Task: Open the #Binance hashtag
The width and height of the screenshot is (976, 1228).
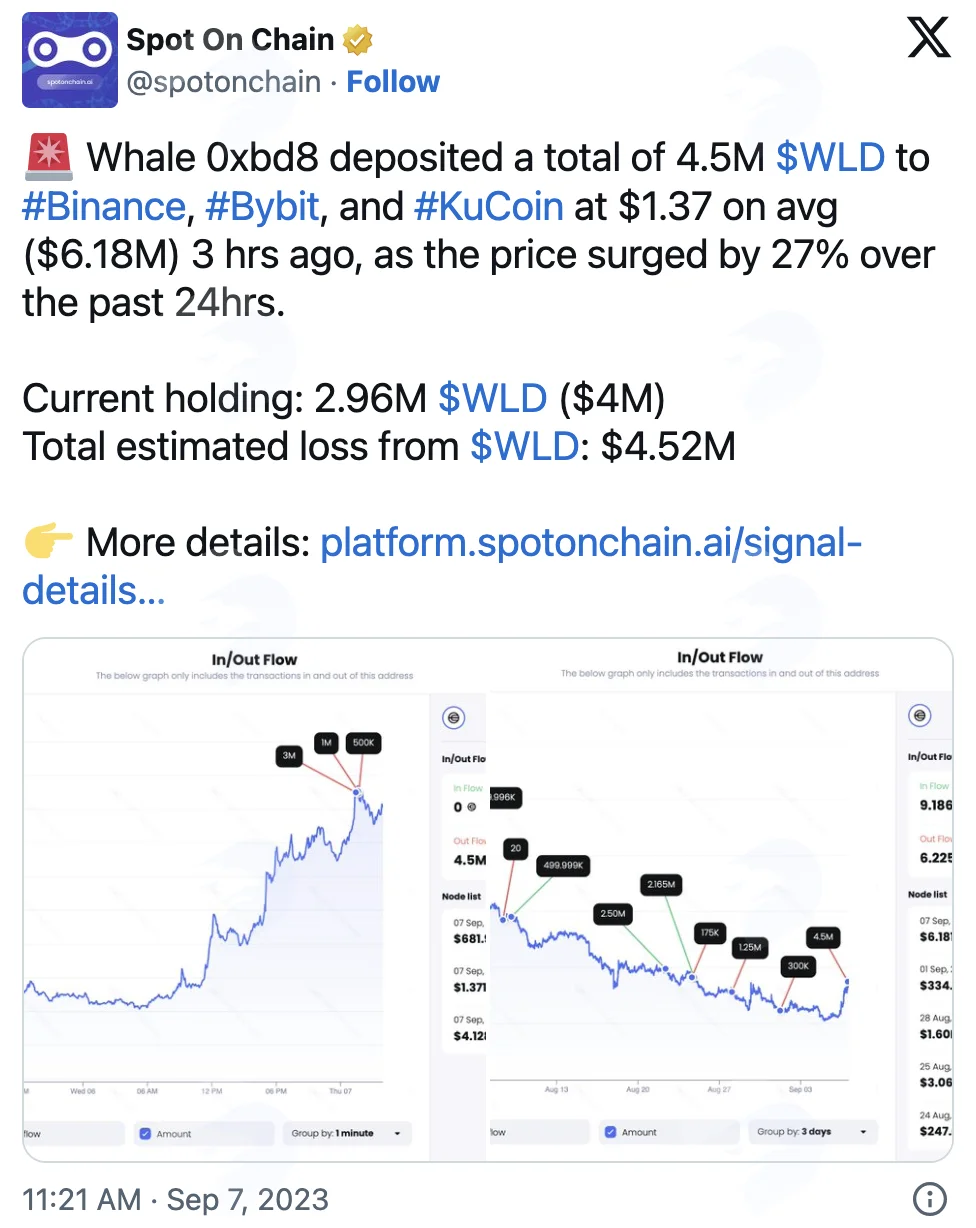Action: (x=103, y=206)
